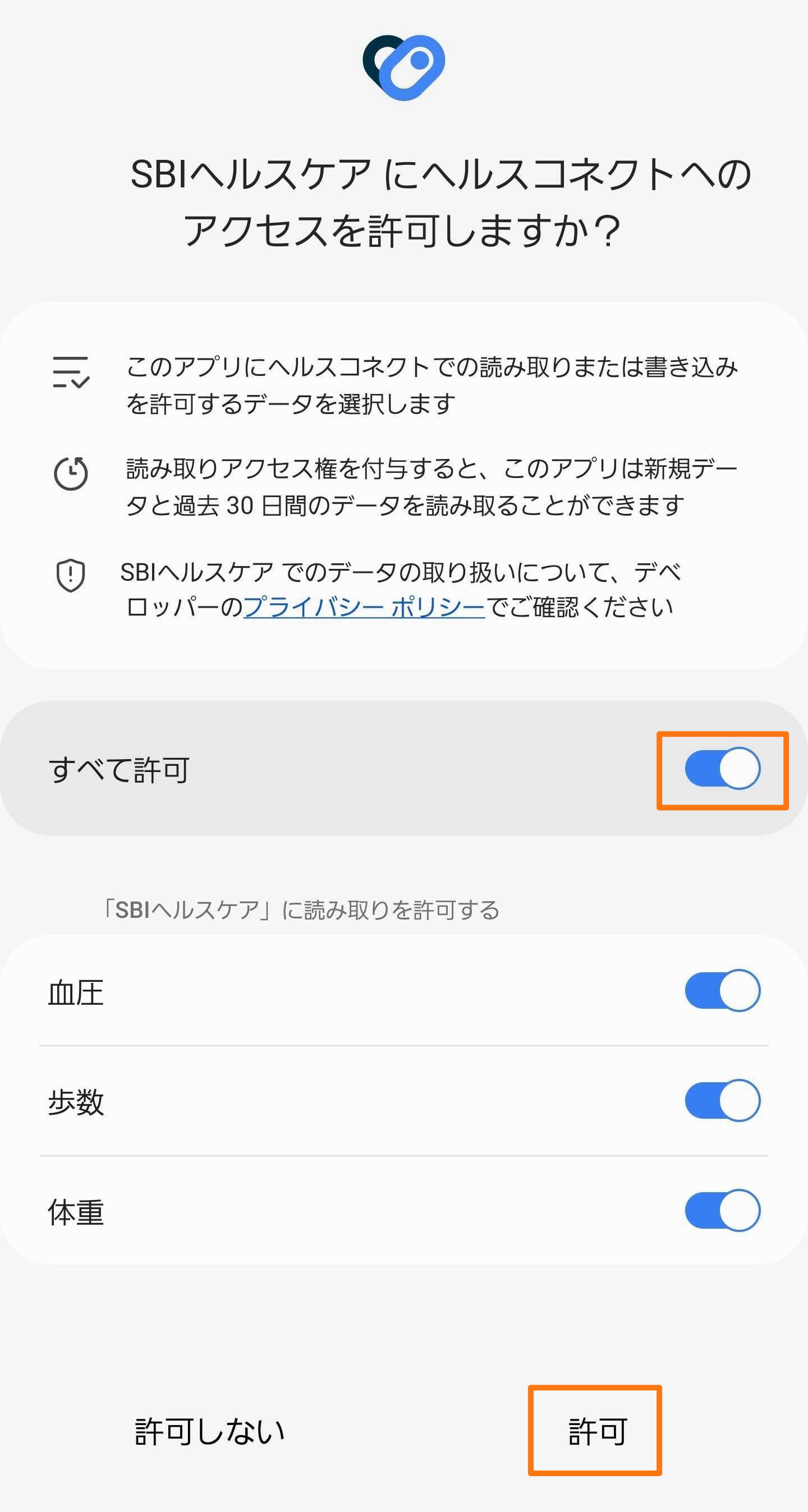The image size is (808, 1512).
Task: Click the 歩数 row label
Action: pos(76,1101)
